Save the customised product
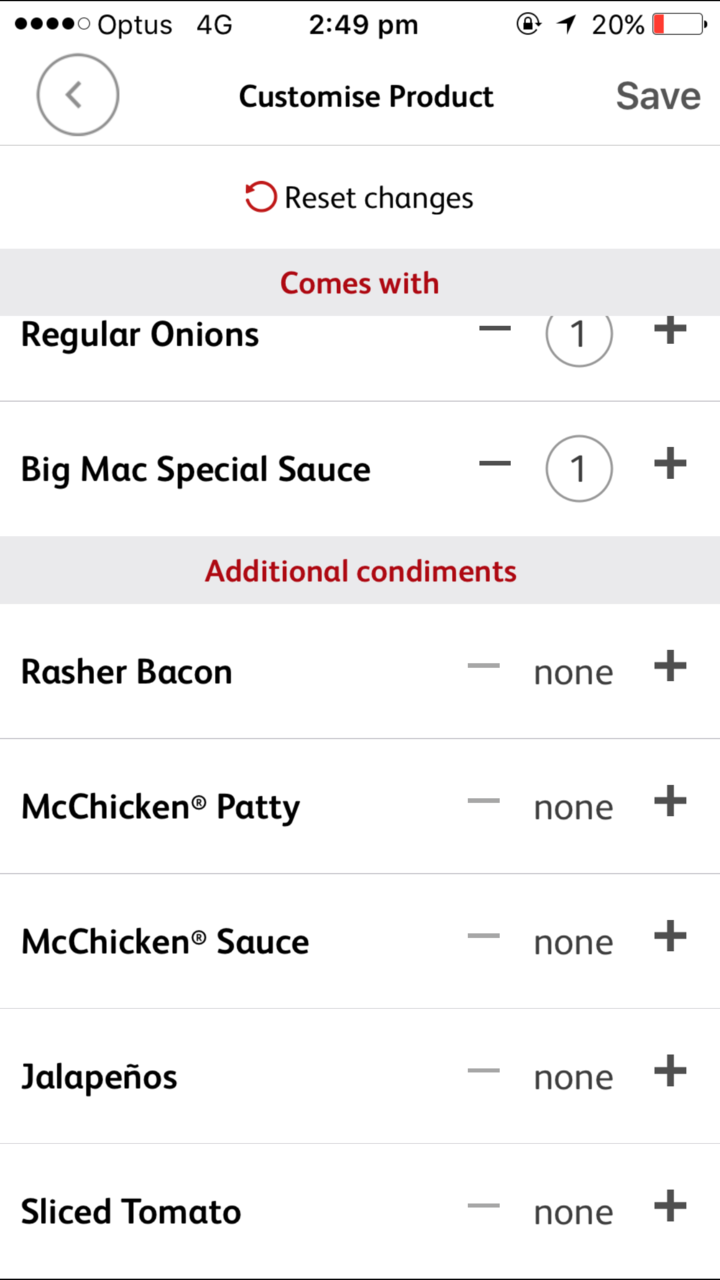The width and height of the screenshot is (720, 1280). tap(657, 96)
